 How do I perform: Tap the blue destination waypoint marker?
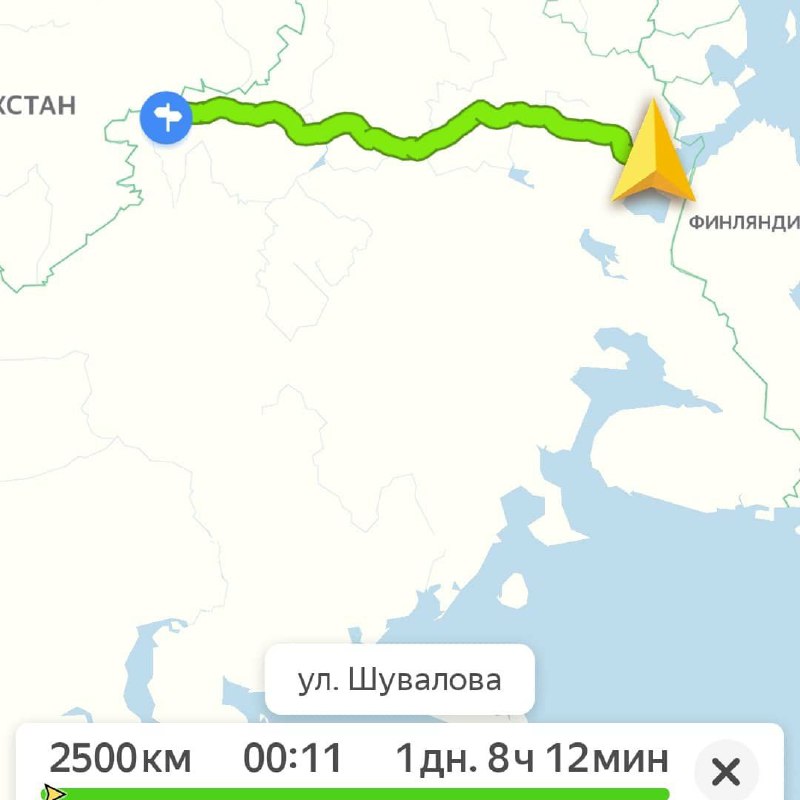pyautogui.click(x=166, y=118)
